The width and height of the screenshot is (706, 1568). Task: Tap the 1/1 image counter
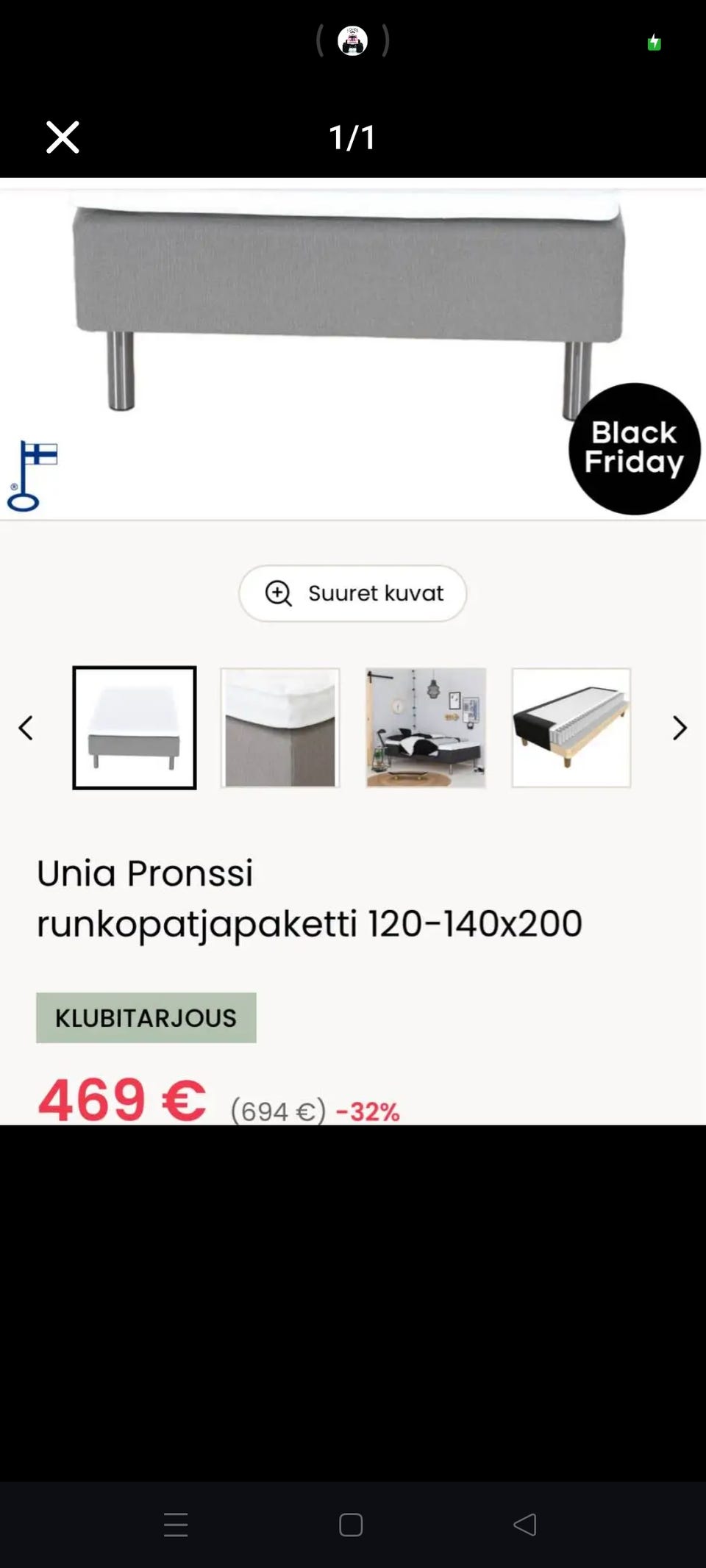pyautogui.click(x=352, y=137)
